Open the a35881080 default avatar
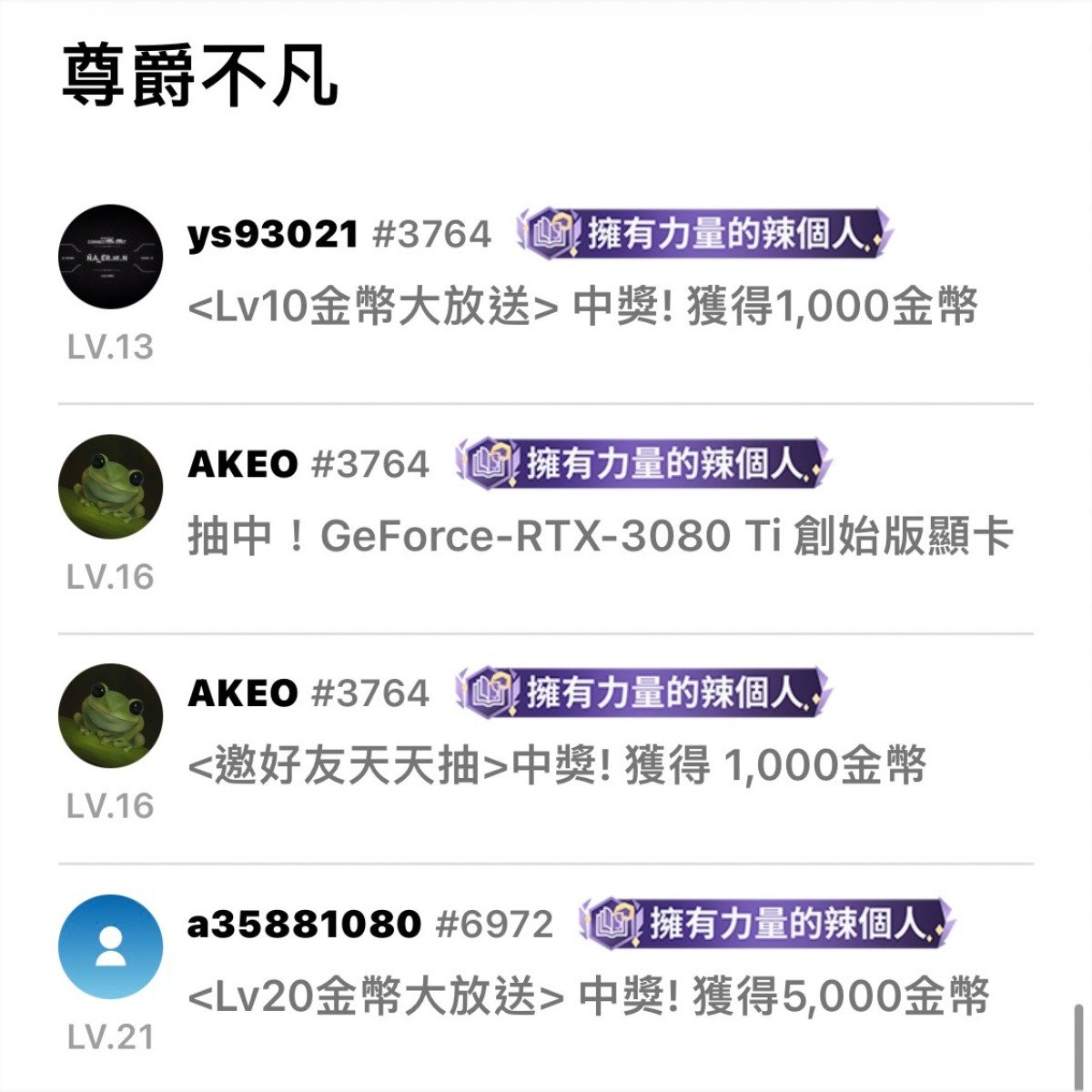This screenshot has width=1092, height=1092. (110, 946)
